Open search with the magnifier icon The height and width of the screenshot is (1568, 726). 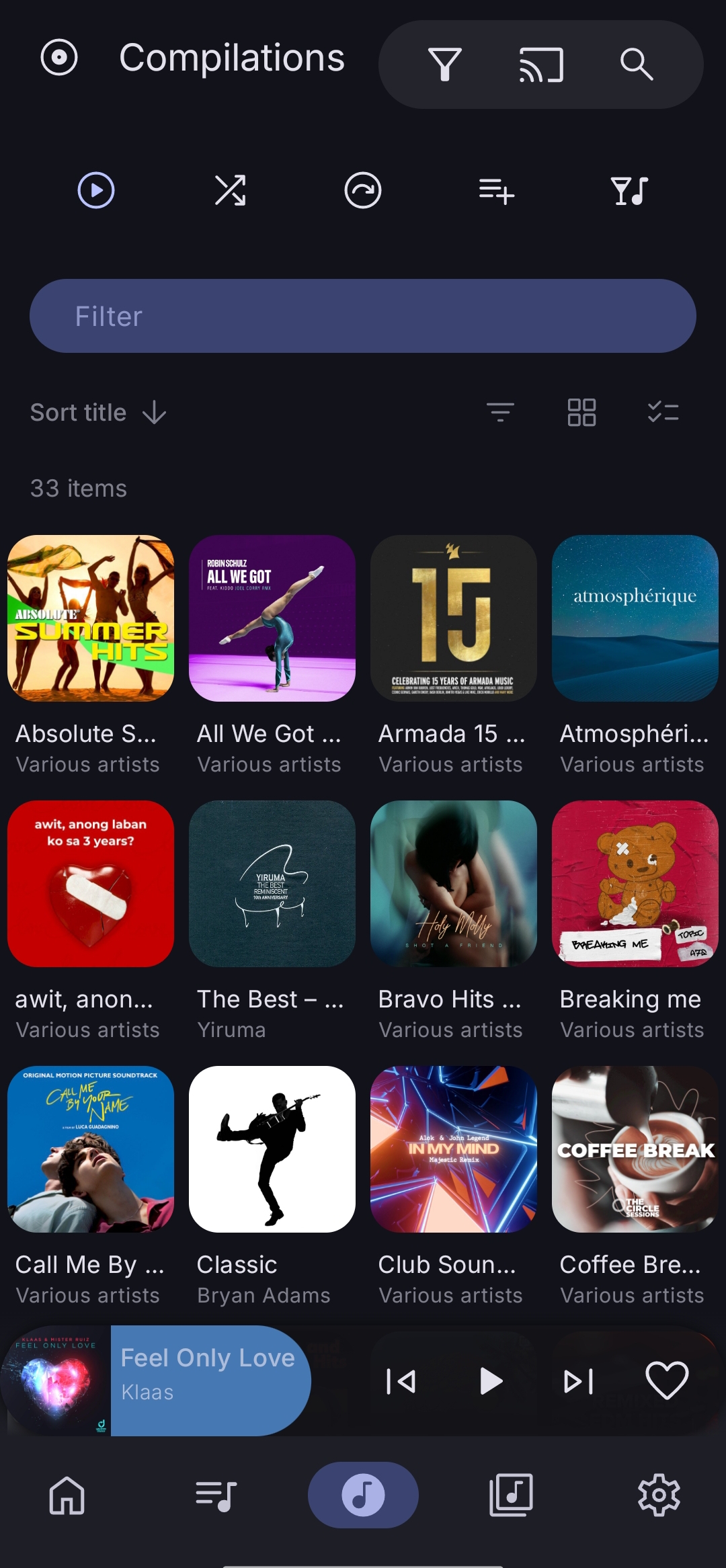click(636, 65)
